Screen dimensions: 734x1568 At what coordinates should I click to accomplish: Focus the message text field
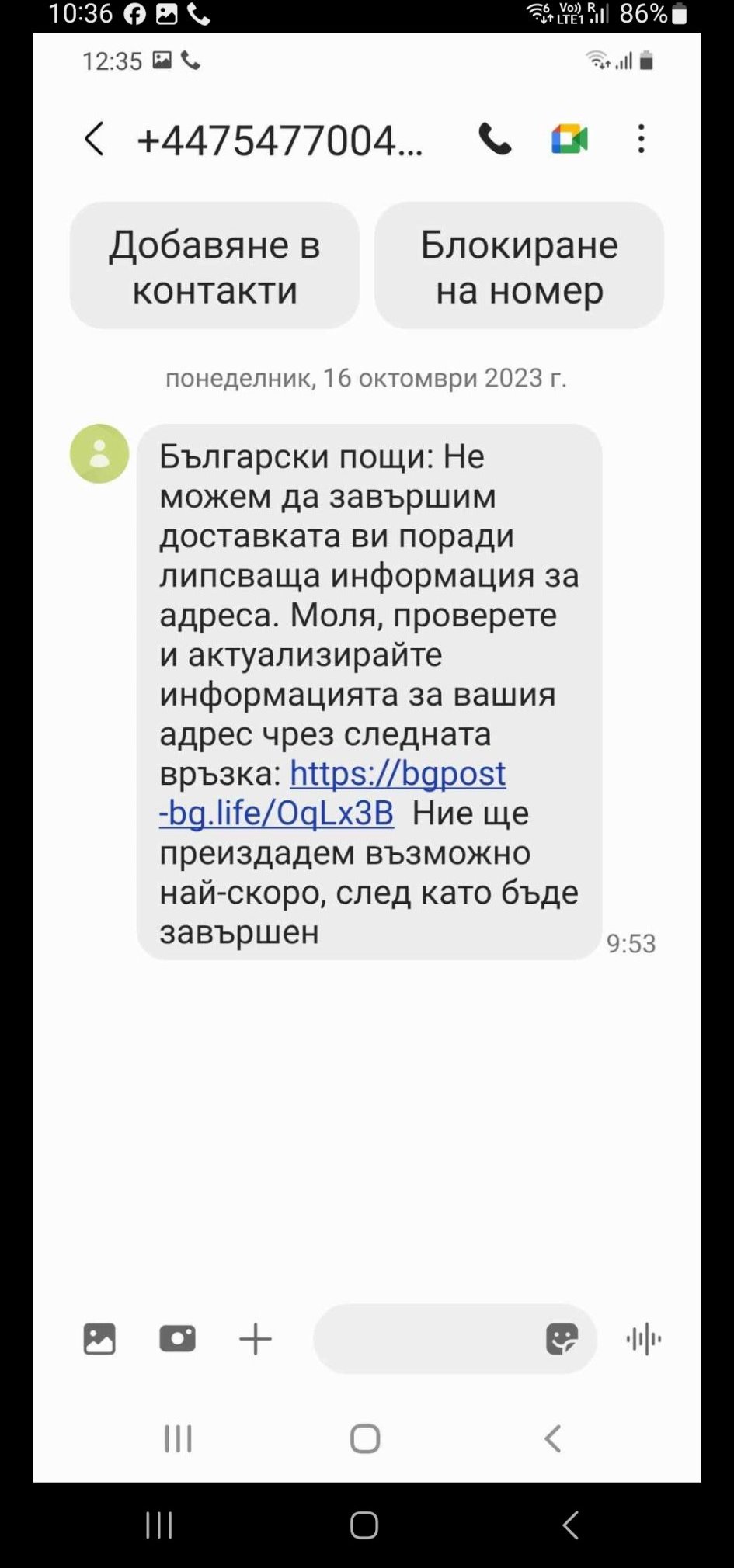point(427,1339)
